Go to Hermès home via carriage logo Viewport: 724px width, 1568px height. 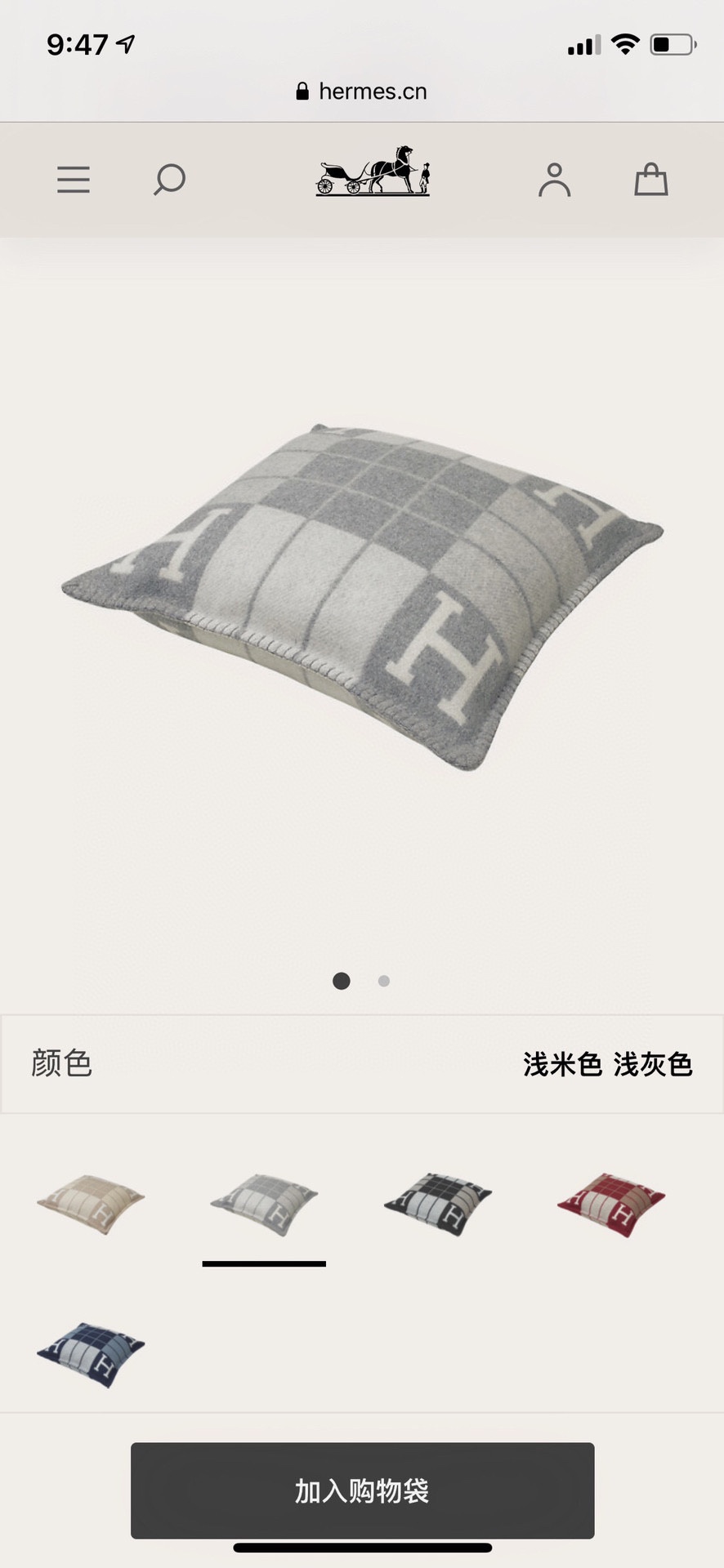373,172
